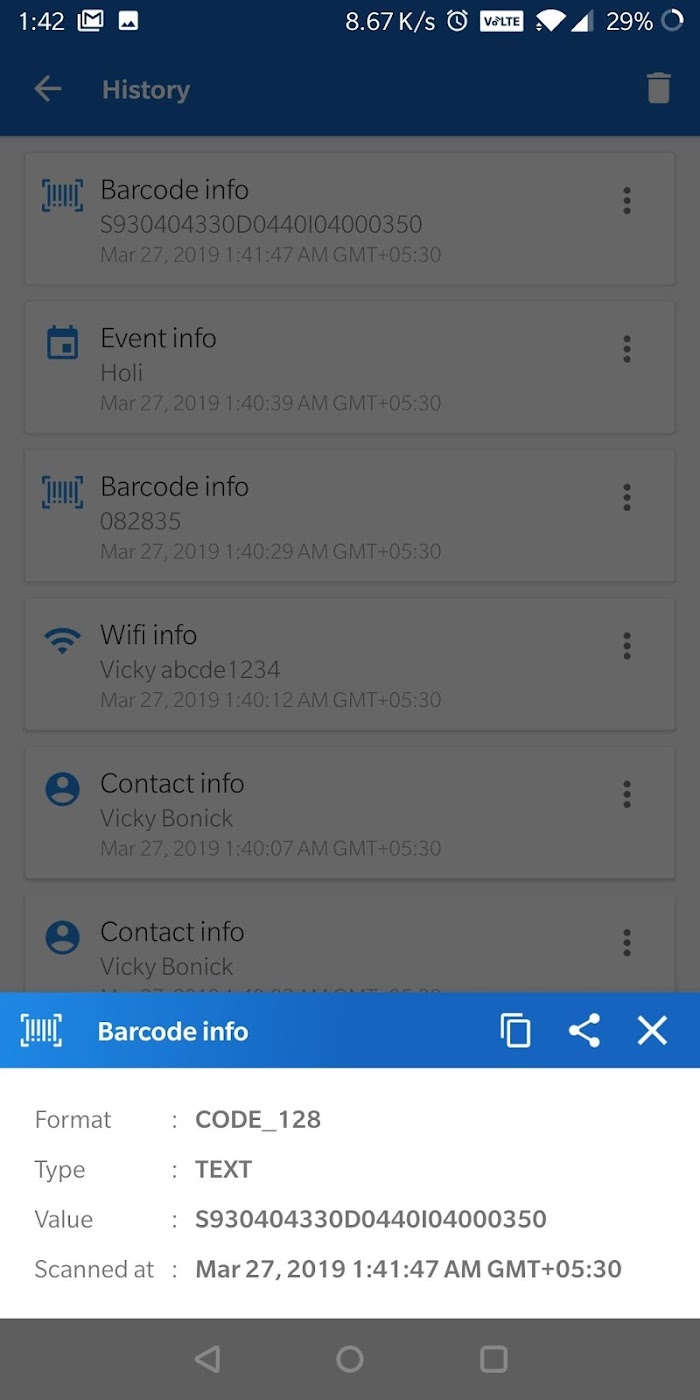Copy the barcode info value

tap(515, 1030)
